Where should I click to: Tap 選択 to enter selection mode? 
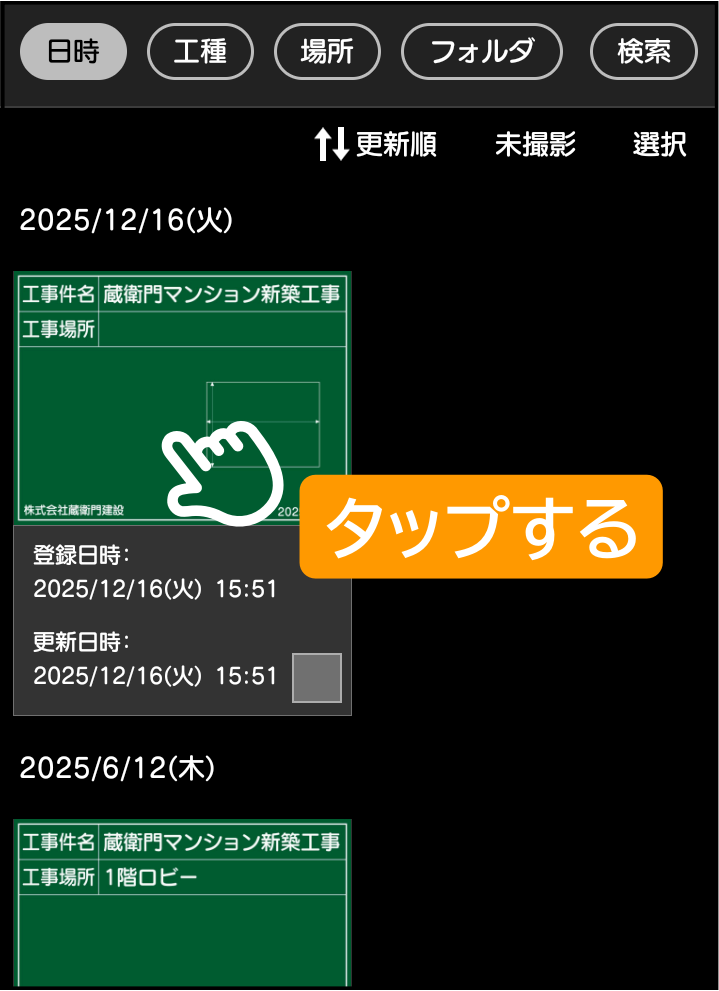click(x=659, y=145)
